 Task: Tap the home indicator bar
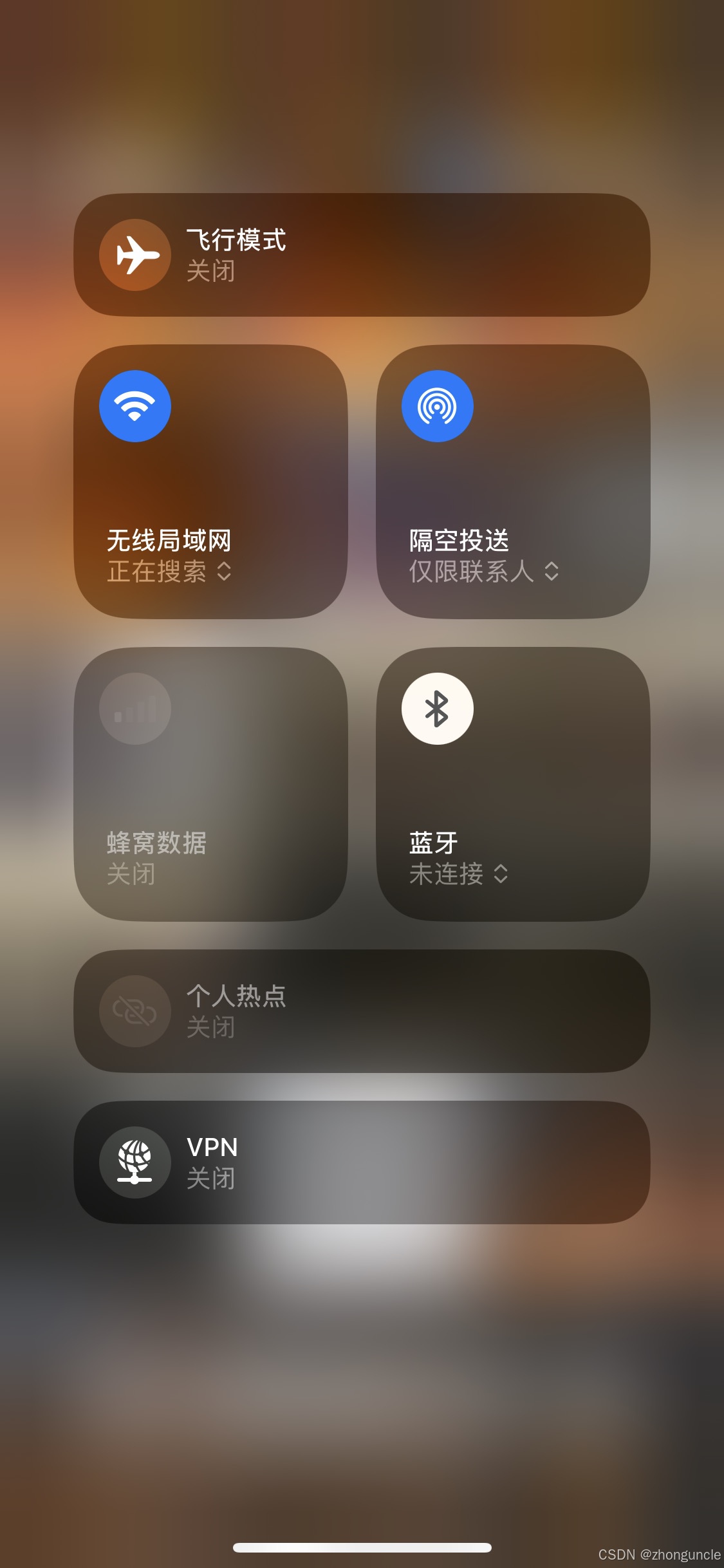click(362, 1547)
